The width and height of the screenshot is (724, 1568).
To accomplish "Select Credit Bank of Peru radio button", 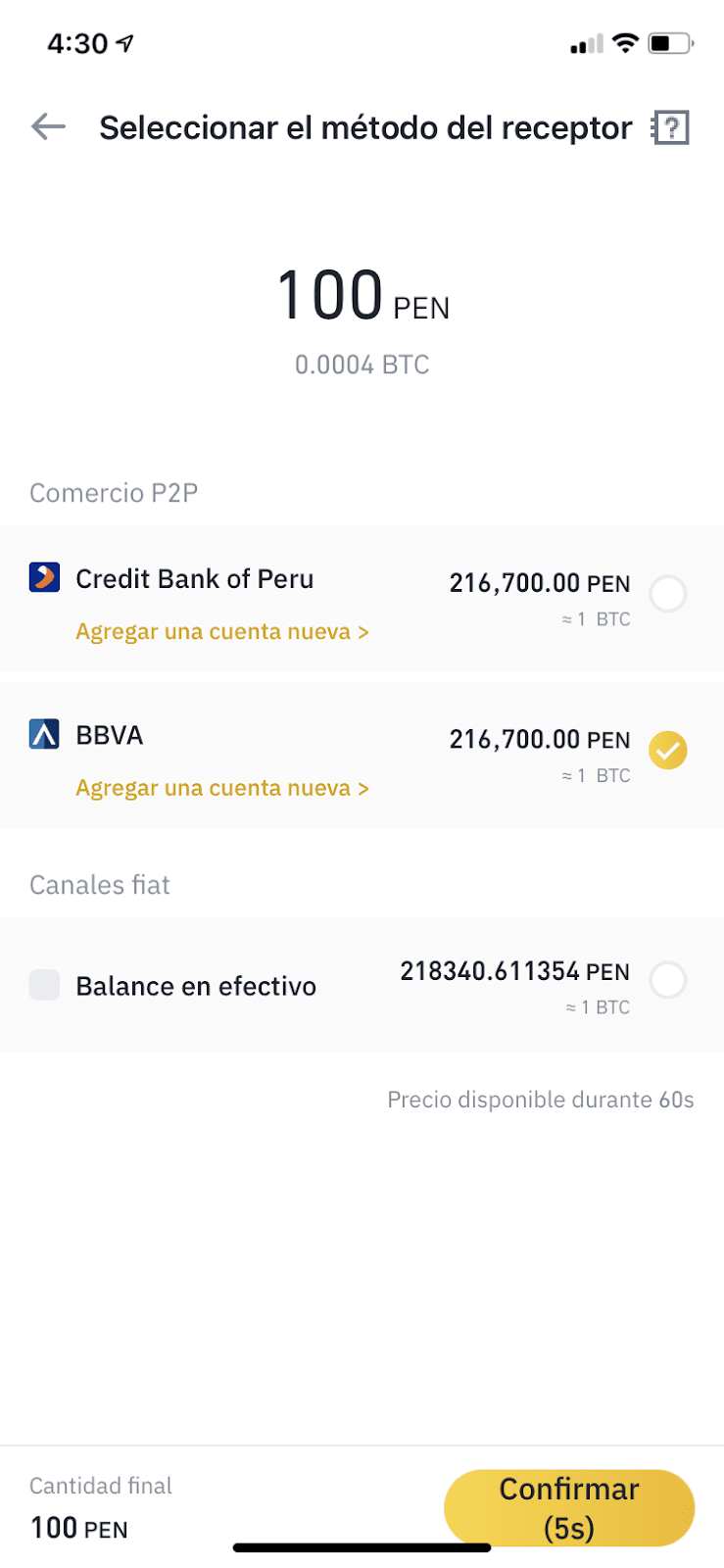I will click(x=668, y=594).
